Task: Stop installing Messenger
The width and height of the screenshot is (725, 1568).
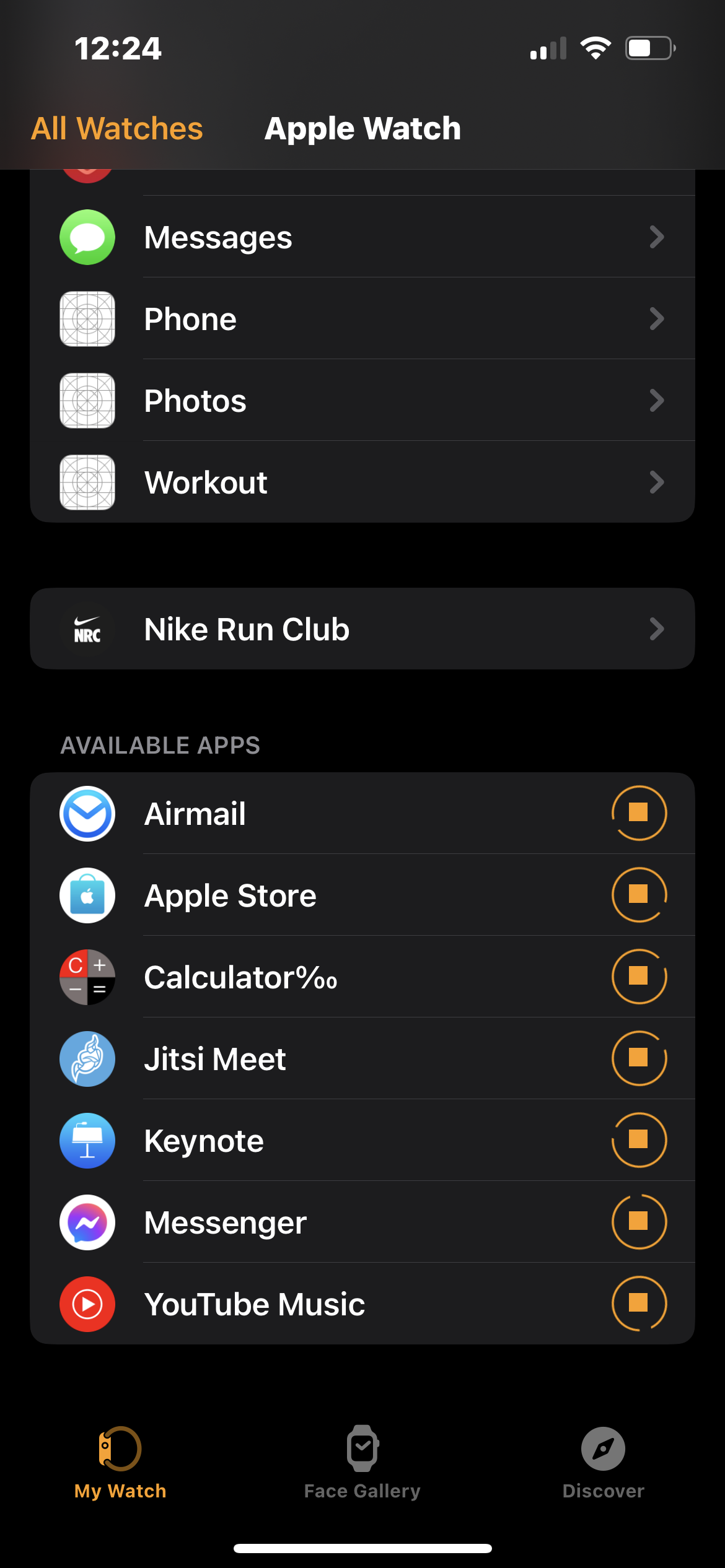Action: (x=638, y=1222)
